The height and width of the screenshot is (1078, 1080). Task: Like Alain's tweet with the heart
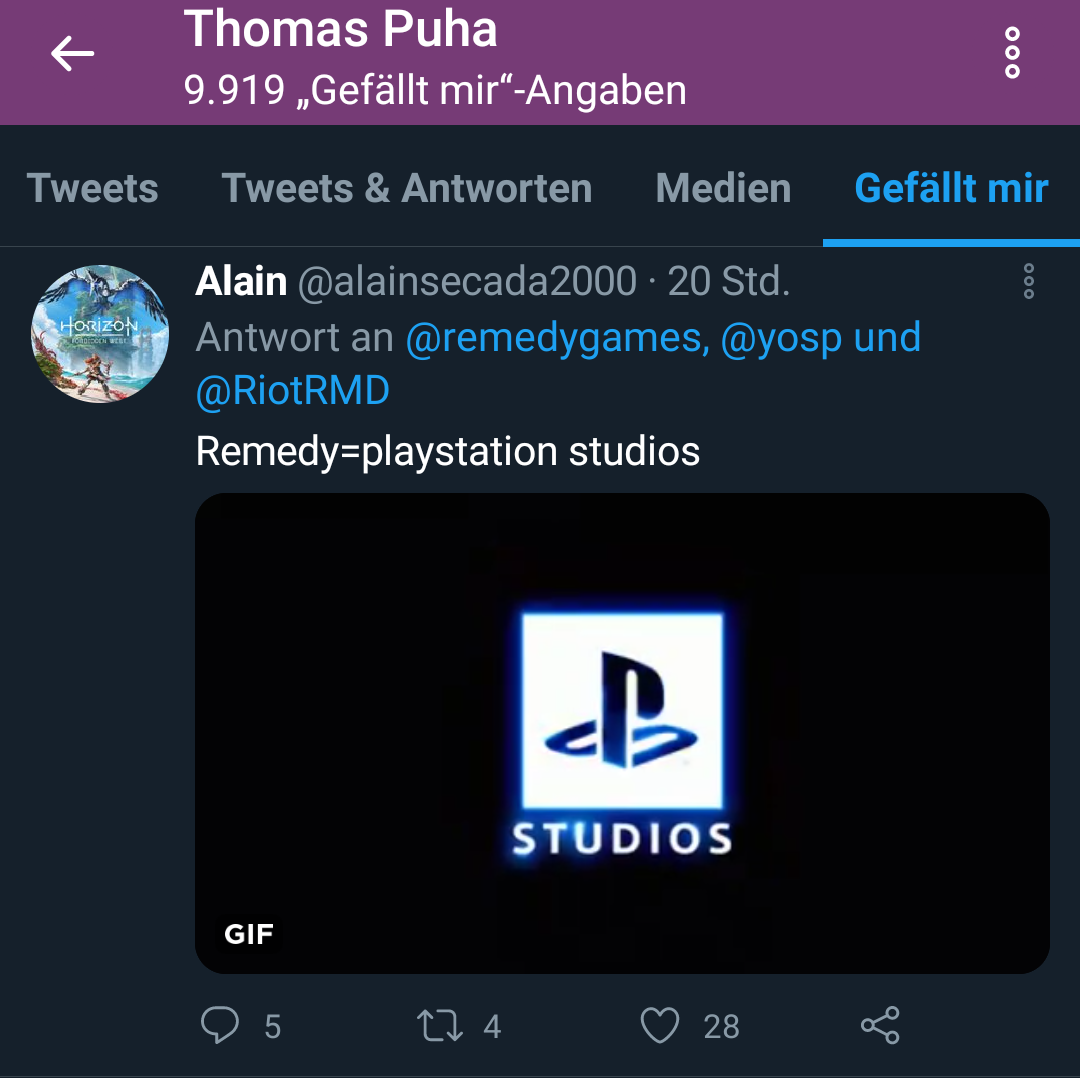660,1026
